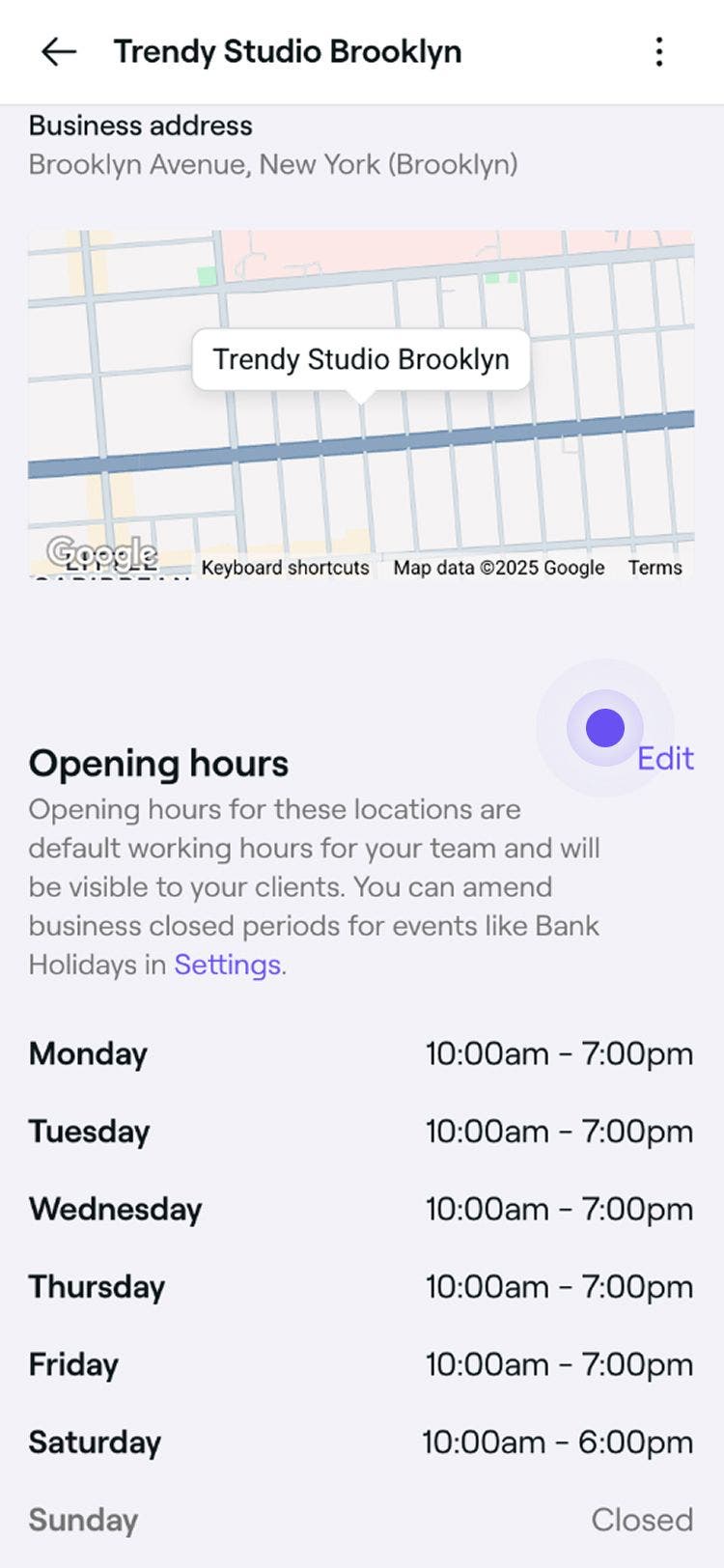The width and height of the screenshot is (724, 1568).
Task: Click the Business address text
Action: point(140,125)
